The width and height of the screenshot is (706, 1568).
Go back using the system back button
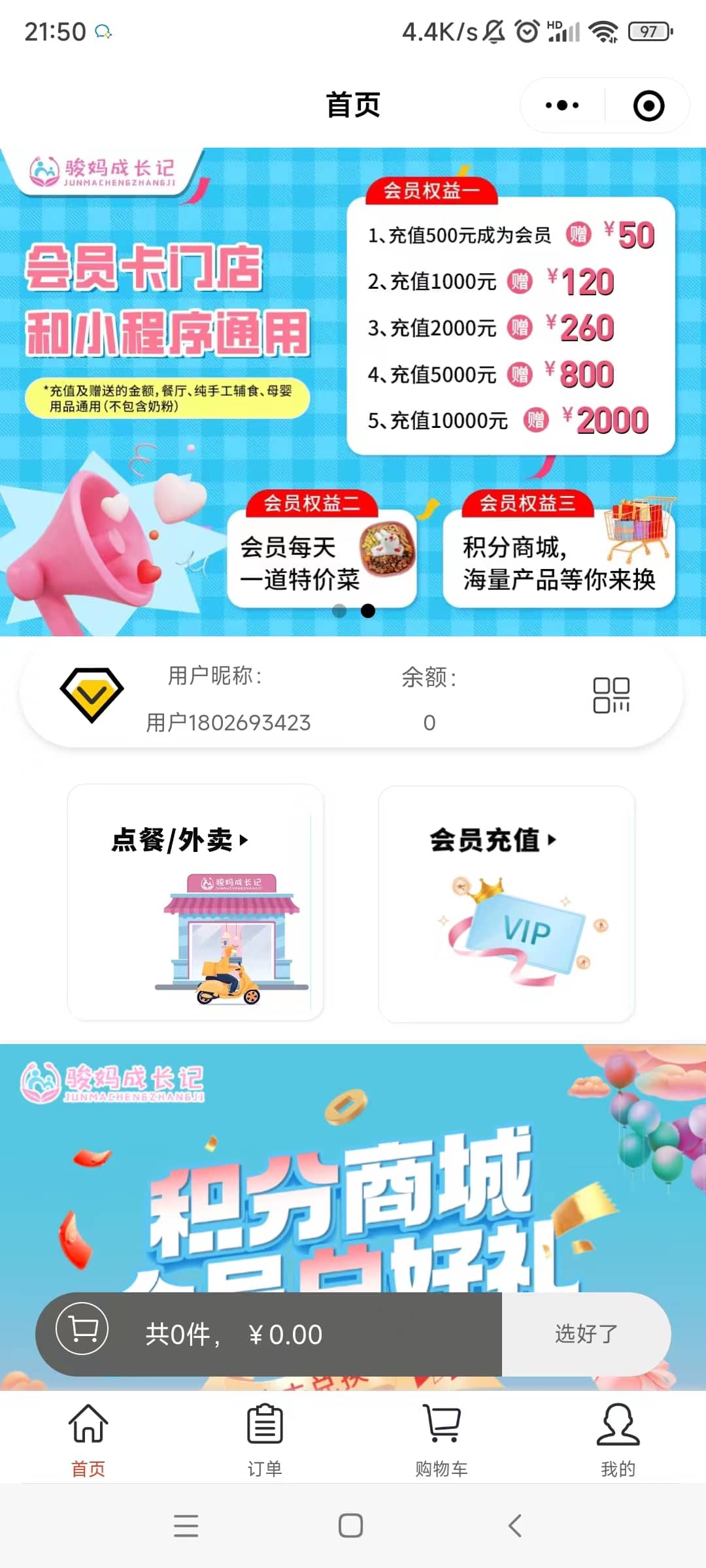coord(515,1526)
